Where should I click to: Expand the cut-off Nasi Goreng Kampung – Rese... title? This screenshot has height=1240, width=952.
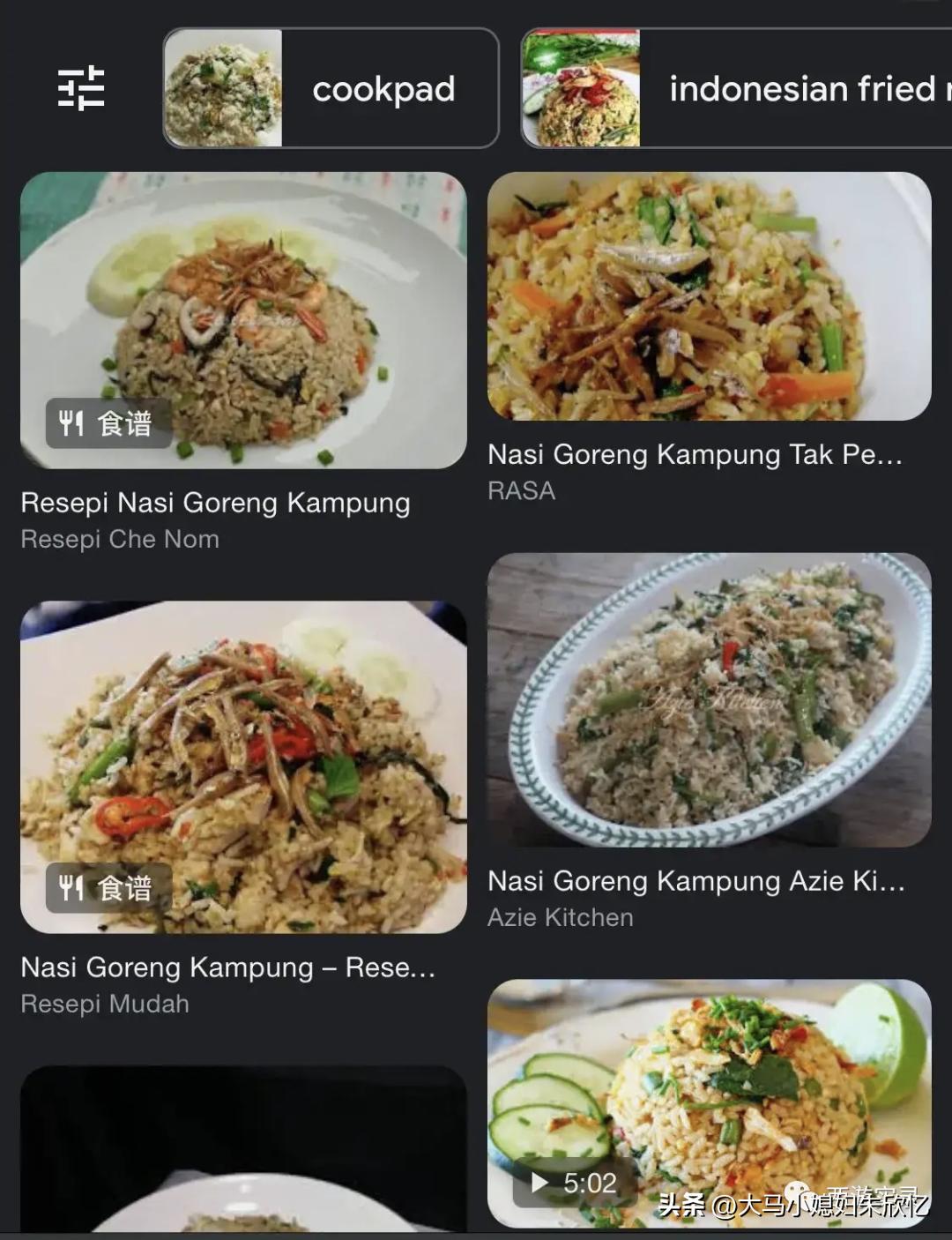[229, 967]
